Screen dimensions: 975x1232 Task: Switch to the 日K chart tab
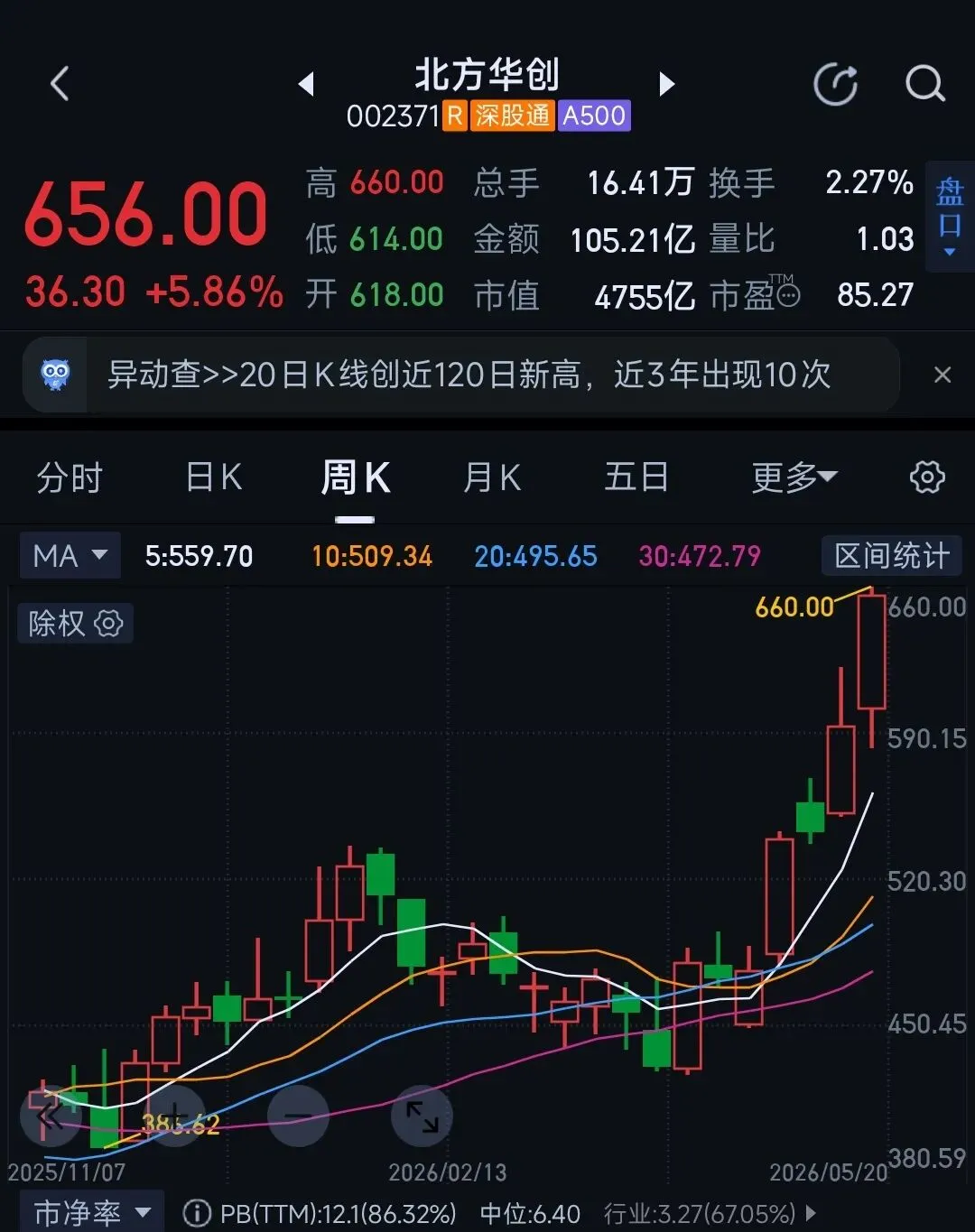coord(213,477)
